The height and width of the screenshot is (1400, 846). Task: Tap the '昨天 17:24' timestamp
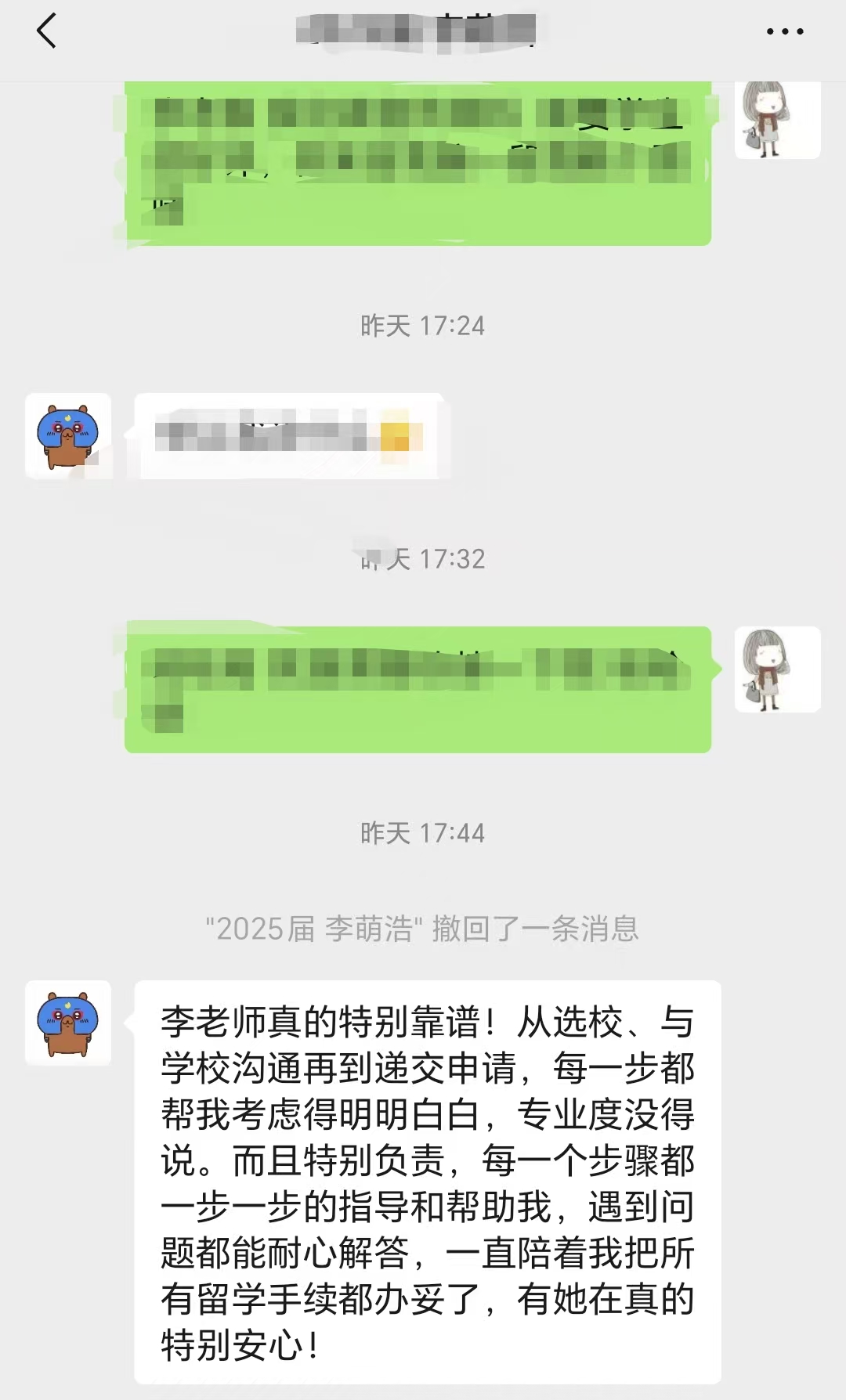coord(423,323)
